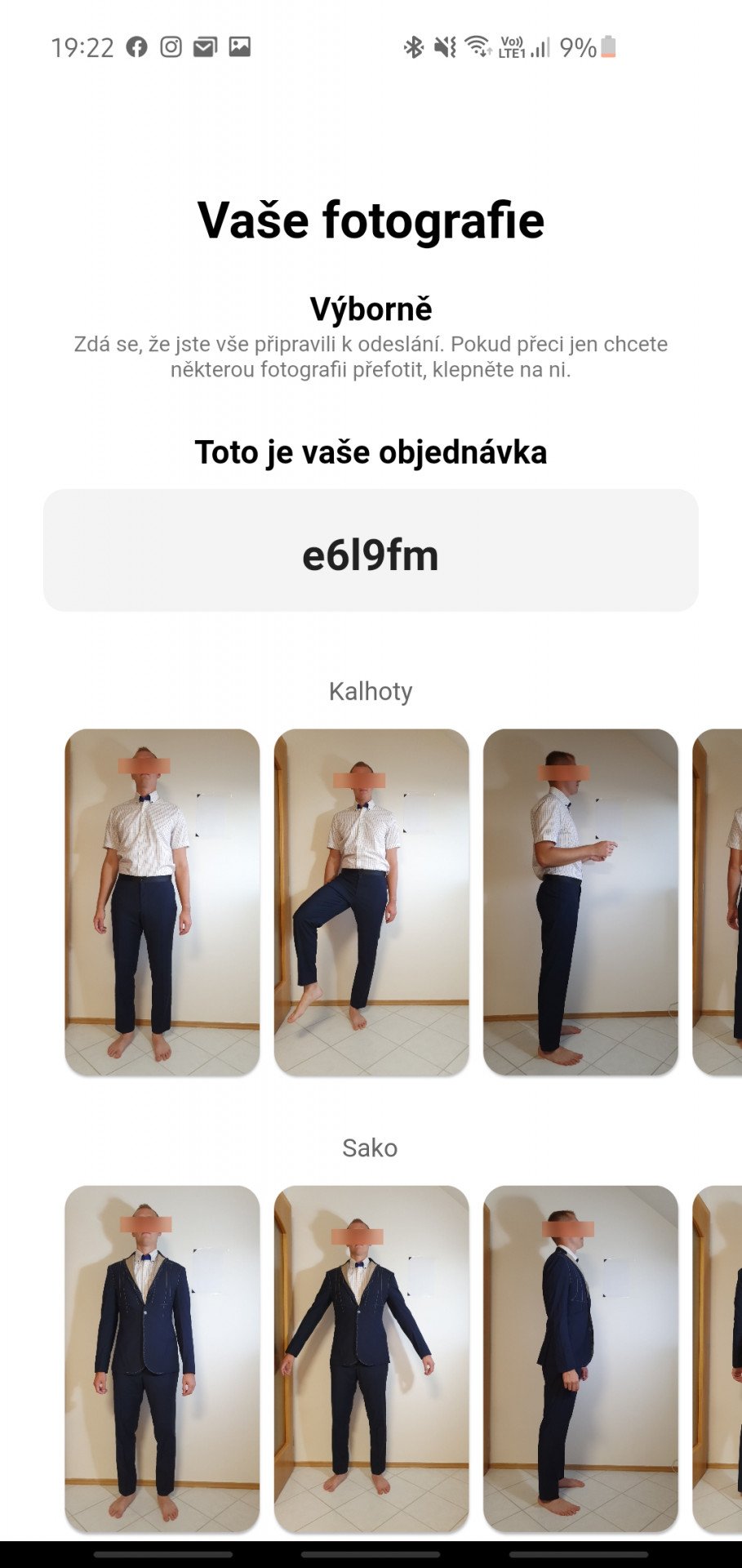Select the side-profile Kalhoty photo
This screenshot has height=1568, width=742.
click(580, 902)
